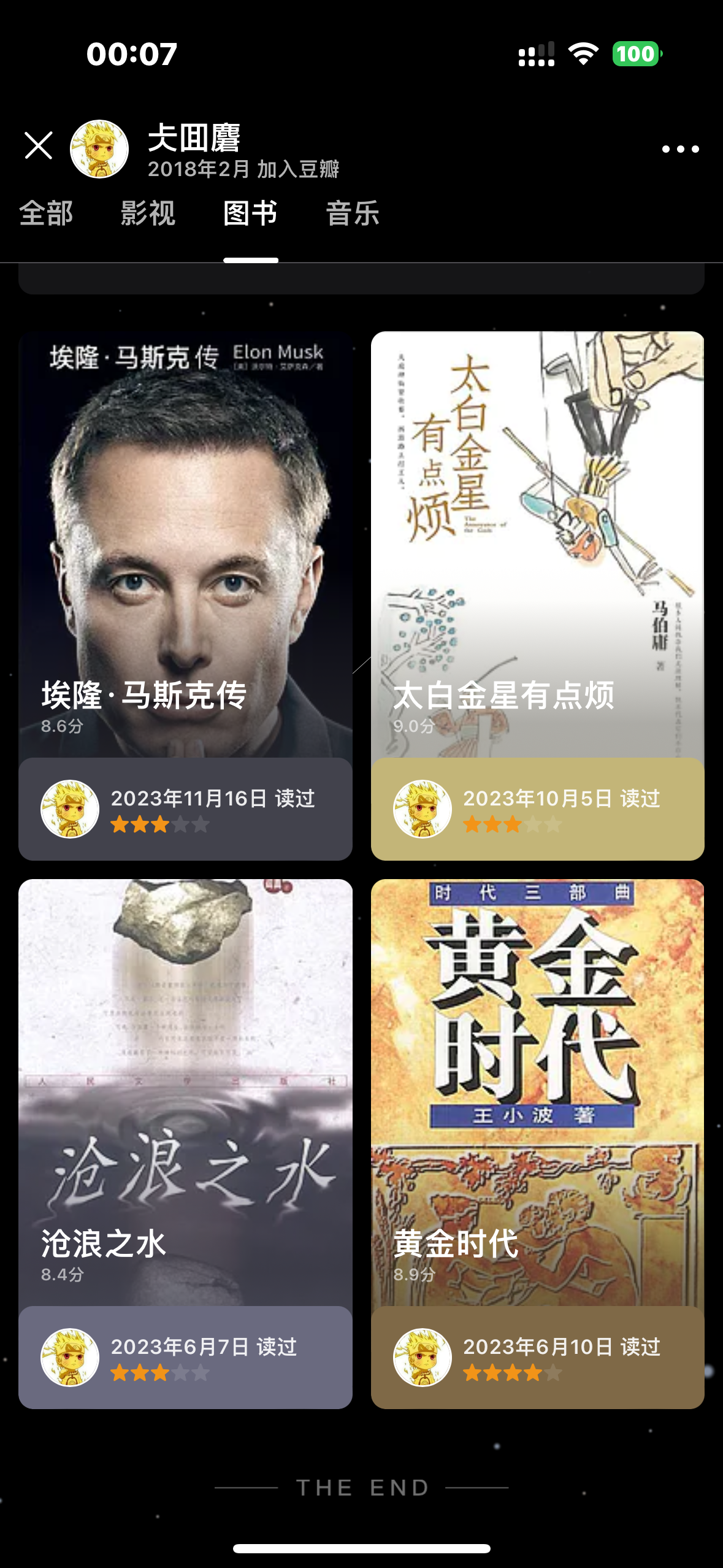View the 2023年10月5日 读过 rating entry

[537, 809]
